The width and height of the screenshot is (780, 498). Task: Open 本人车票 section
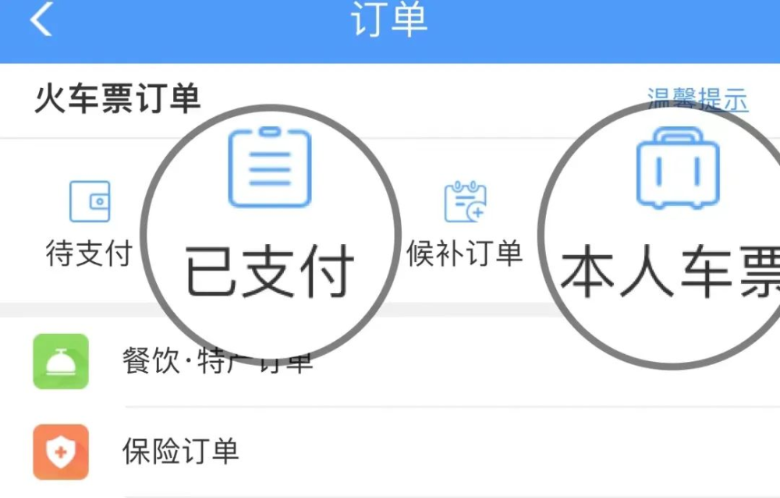click(x=665, y=230)
